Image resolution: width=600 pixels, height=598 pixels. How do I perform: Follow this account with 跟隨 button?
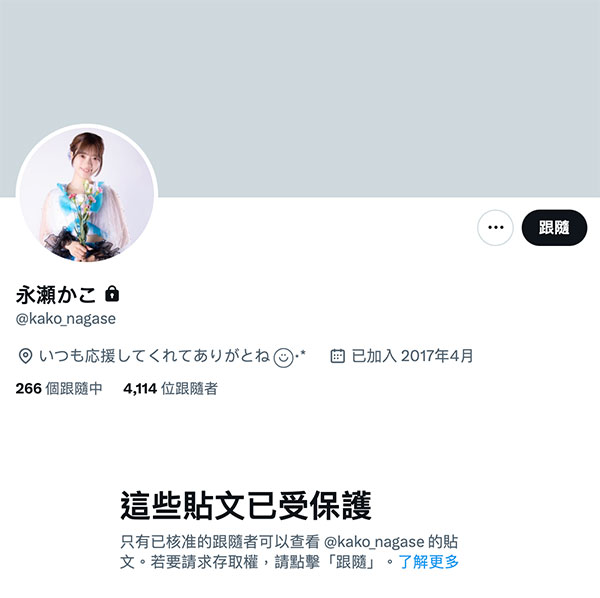point(554,228)
